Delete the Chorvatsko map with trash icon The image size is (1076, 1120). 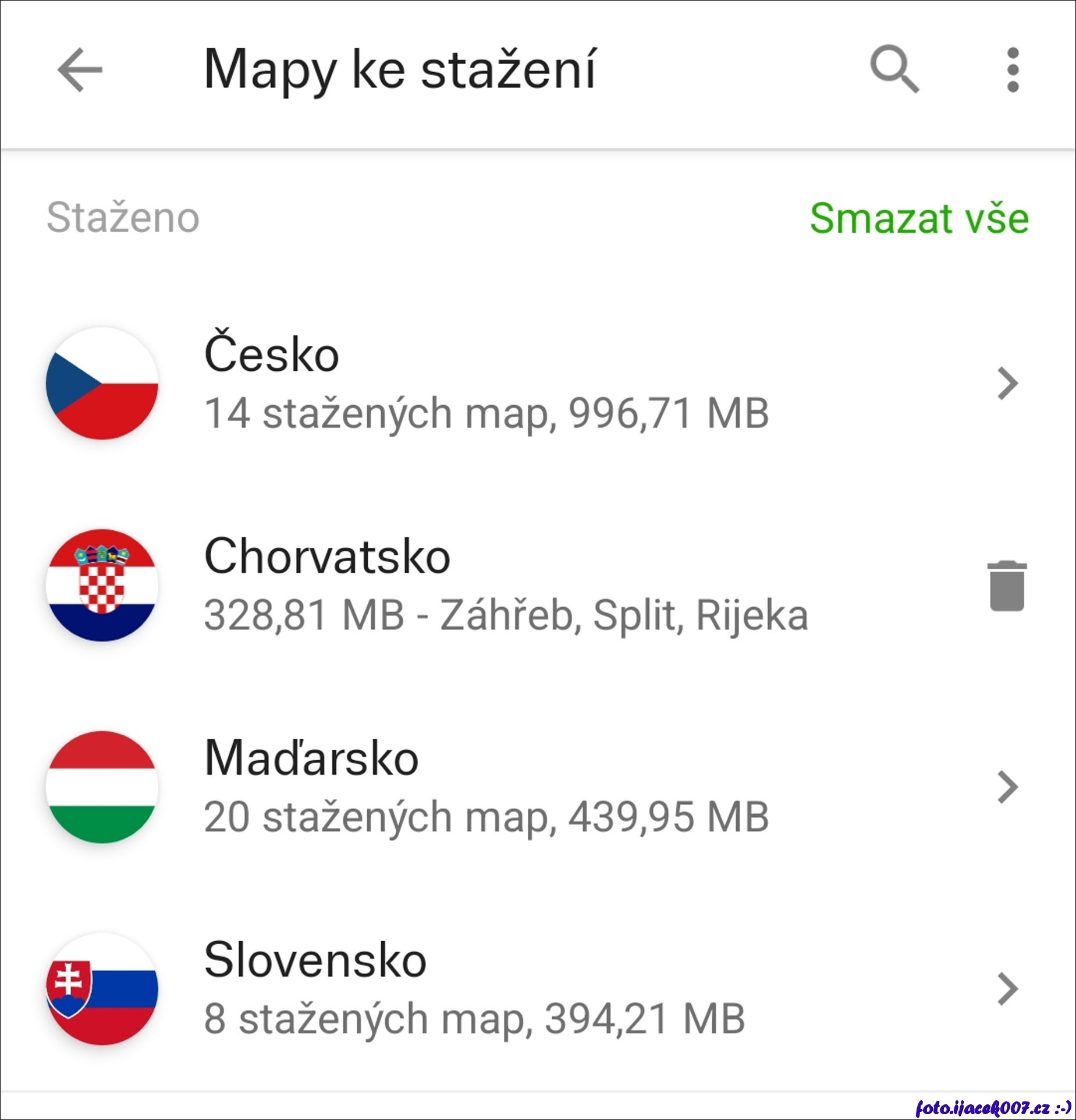tap(1007, 586)
